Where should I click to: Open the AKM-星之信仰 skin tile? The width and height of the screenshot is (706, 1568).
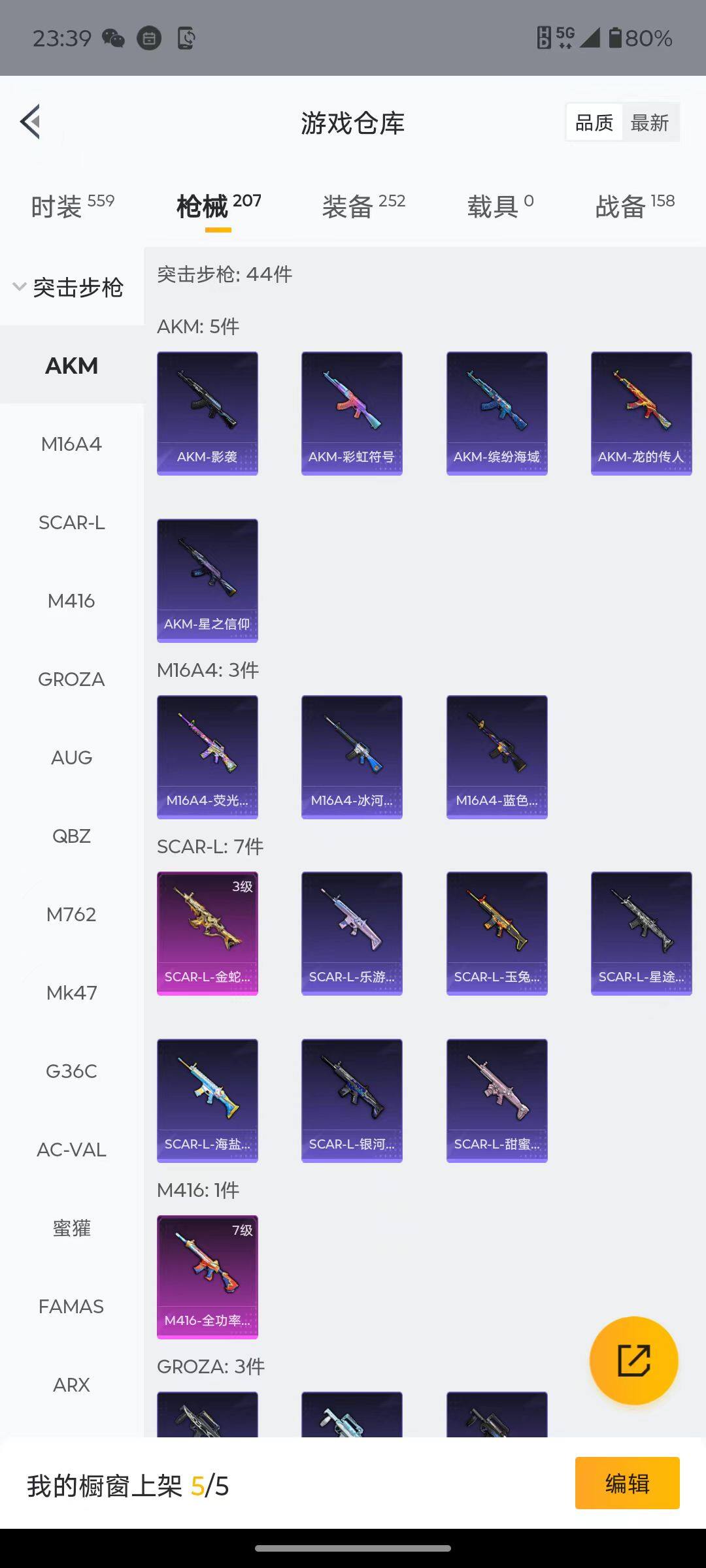pyautogui.click(x=207, y=580)
